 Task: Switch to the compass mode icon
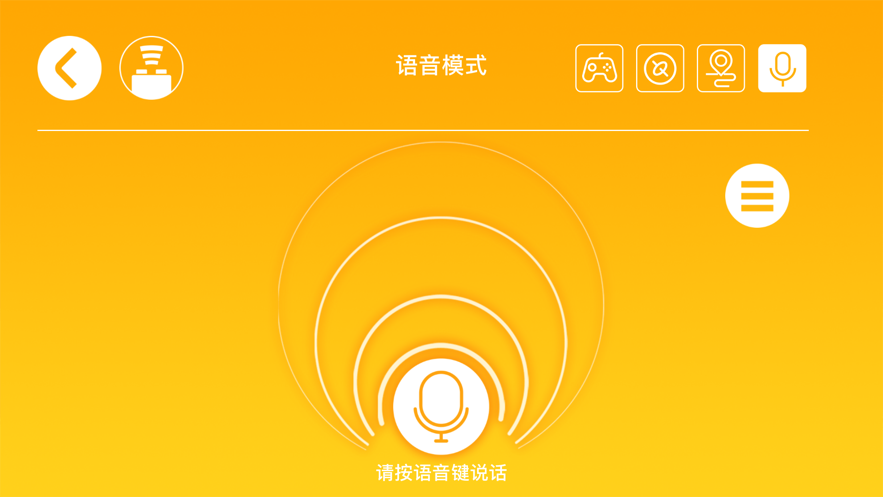(660, 69)
